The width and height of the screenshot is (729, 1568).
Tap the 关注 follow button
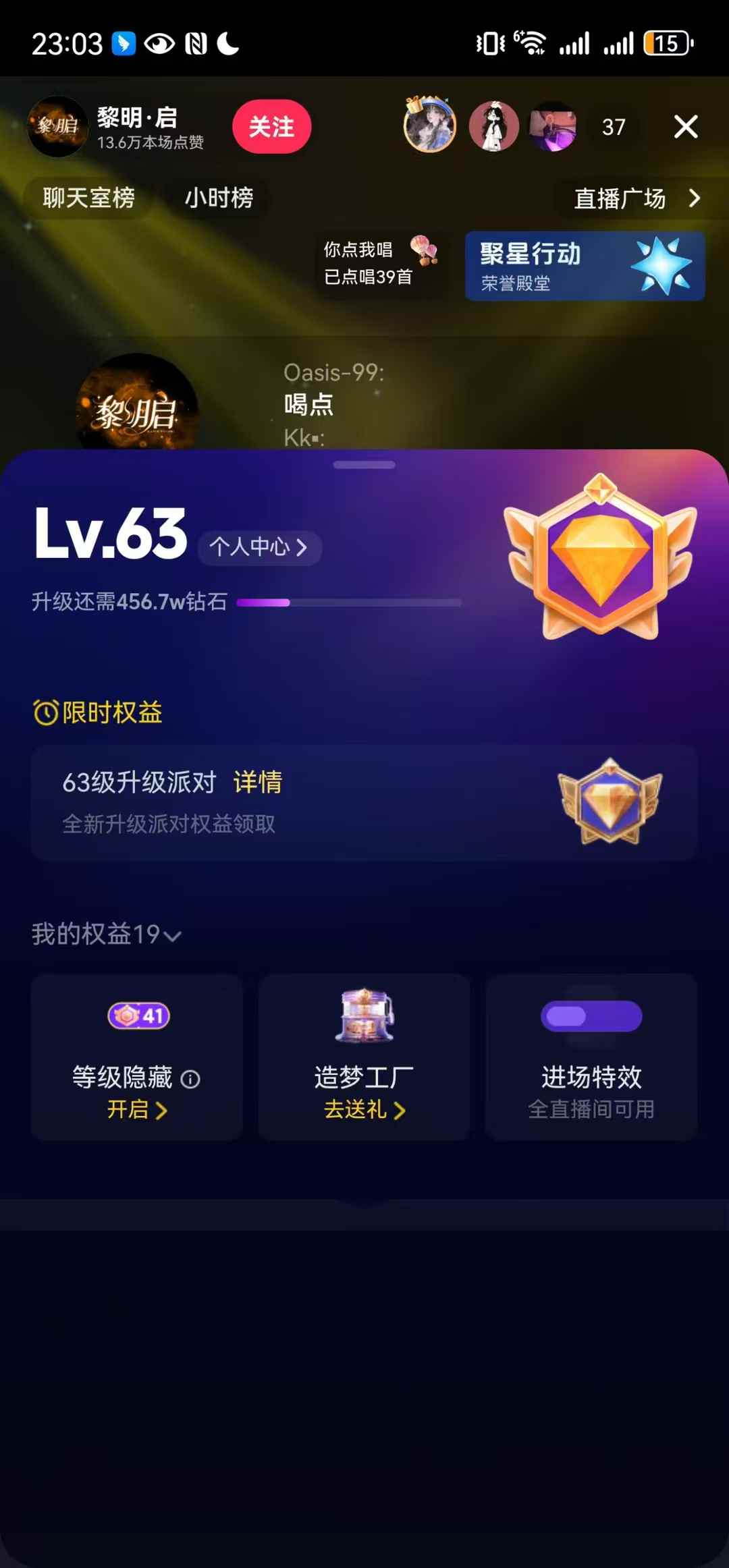(x=271, y=126)
